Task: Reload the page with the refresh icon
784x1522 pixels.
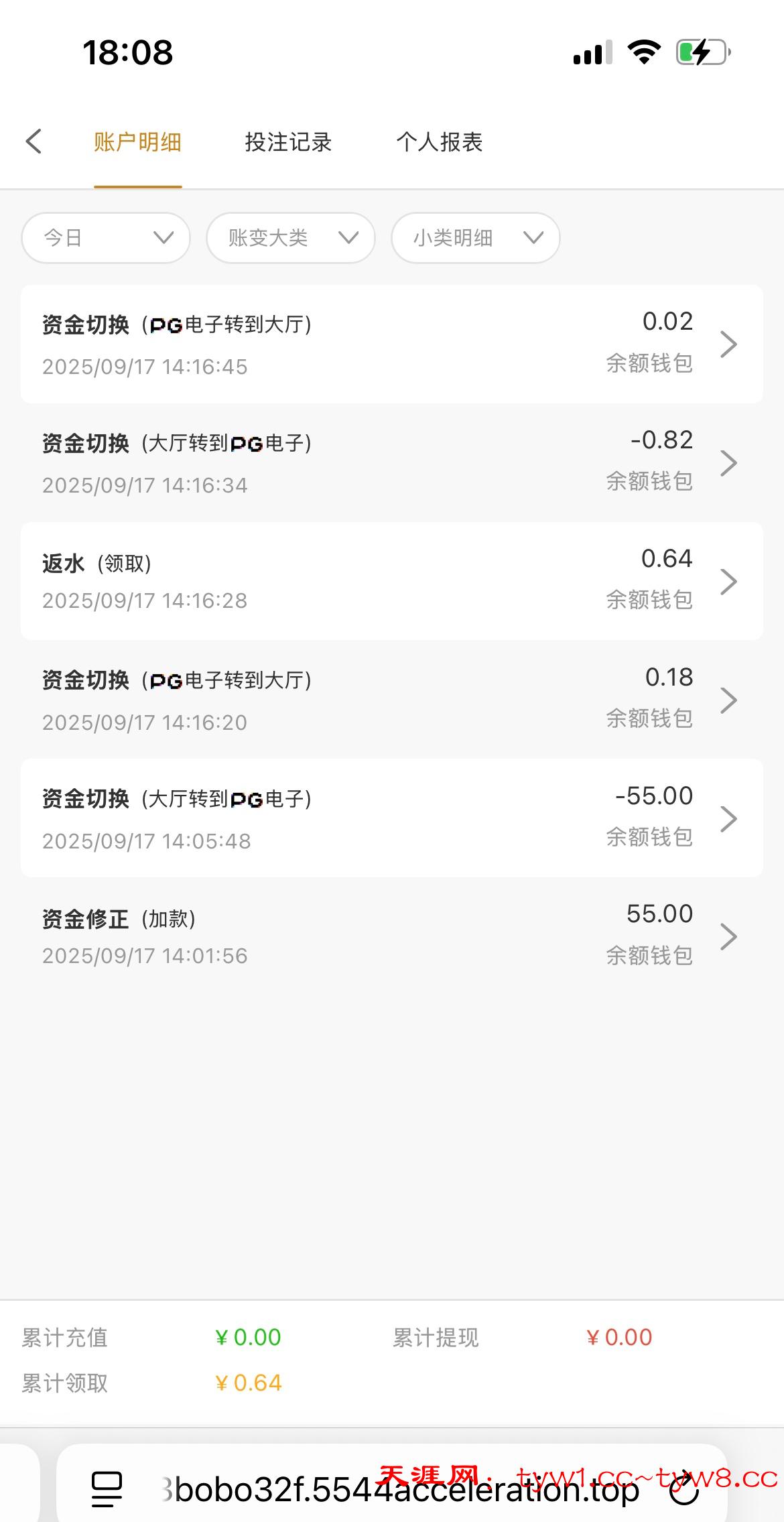Action: click(x=685, y=1489)
